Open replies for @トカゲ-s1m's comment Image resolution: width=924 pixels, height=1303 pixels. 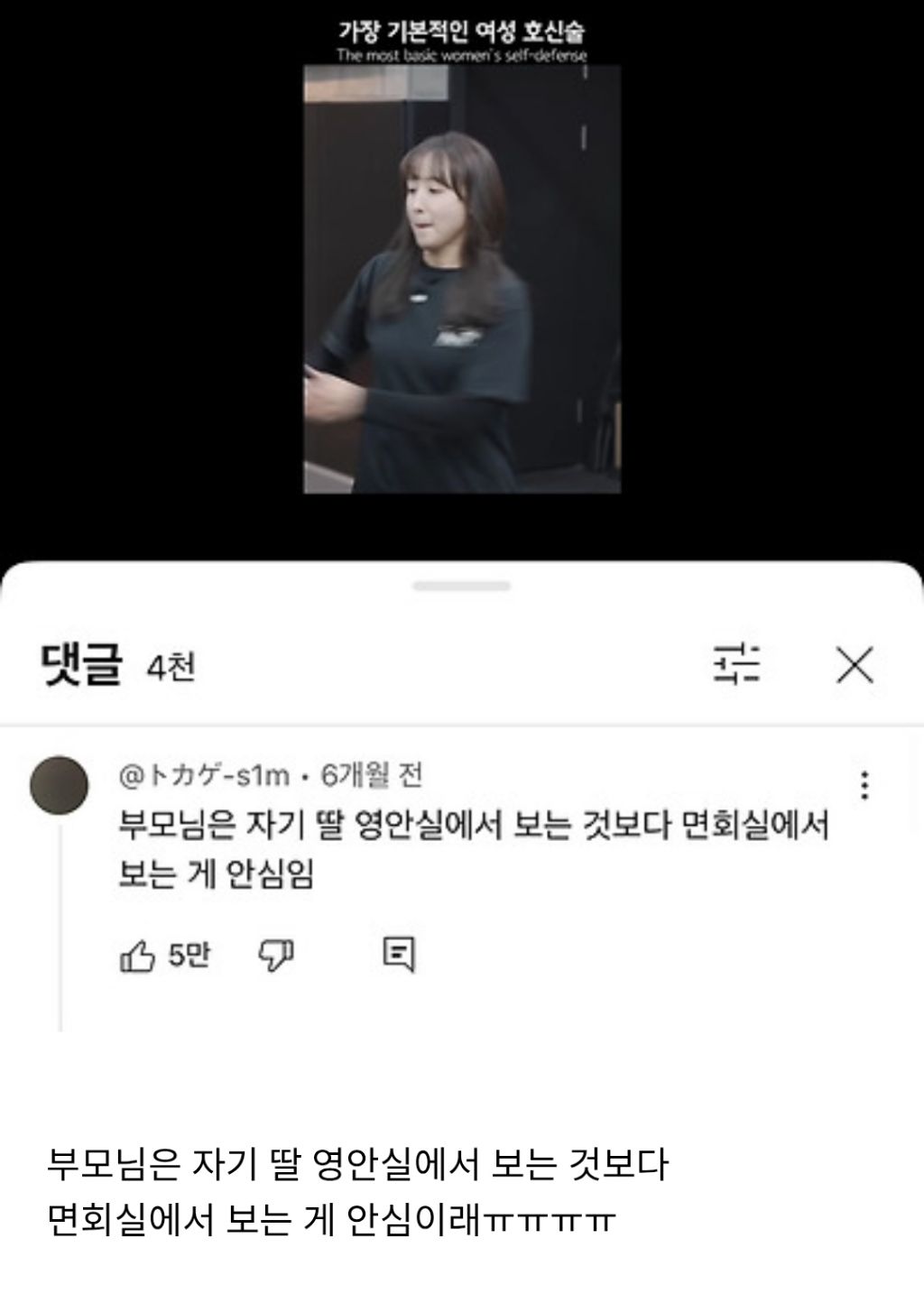[x=398, y=956]
